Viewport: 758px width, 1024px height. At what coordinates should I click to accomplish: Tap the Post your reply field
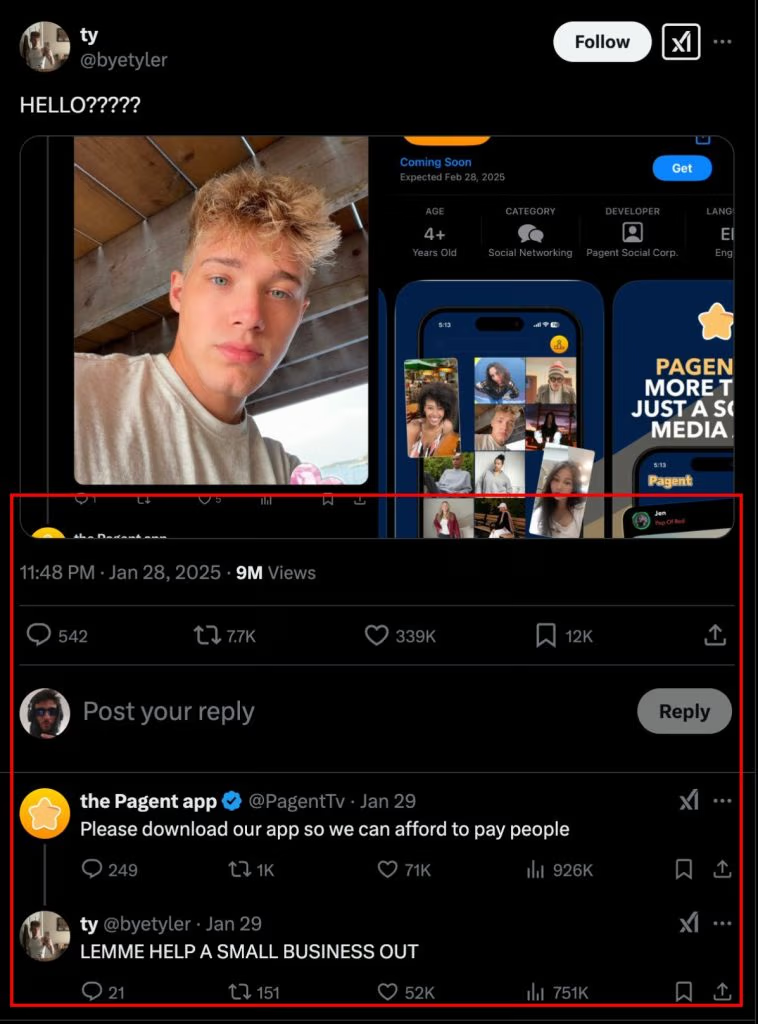300,712
